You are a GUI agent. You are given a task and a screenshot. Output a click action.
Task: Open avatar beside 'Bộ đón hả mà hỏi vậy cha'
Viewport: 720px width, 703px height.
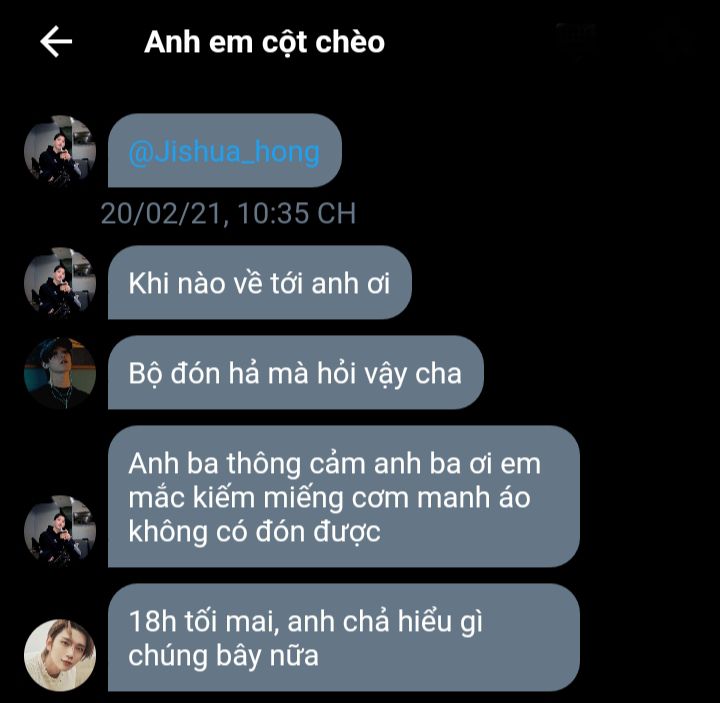(x=60, y=373)
